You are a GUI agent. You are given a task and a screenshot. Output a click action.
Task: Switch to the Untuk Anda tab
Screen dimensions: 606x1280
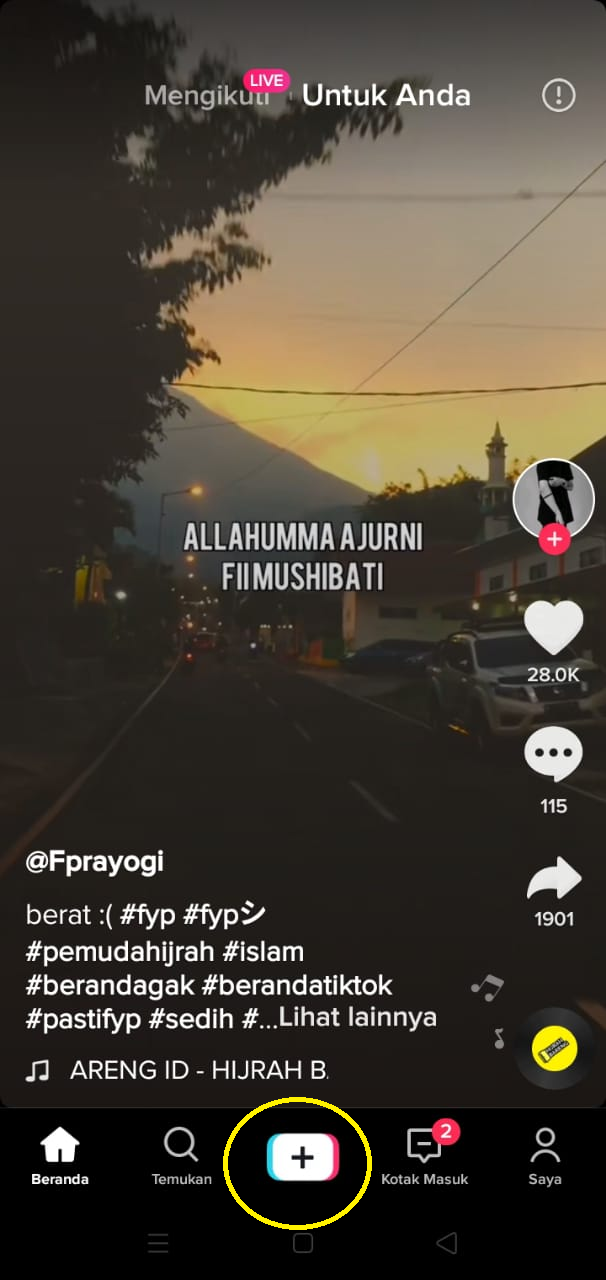point(386,96)
